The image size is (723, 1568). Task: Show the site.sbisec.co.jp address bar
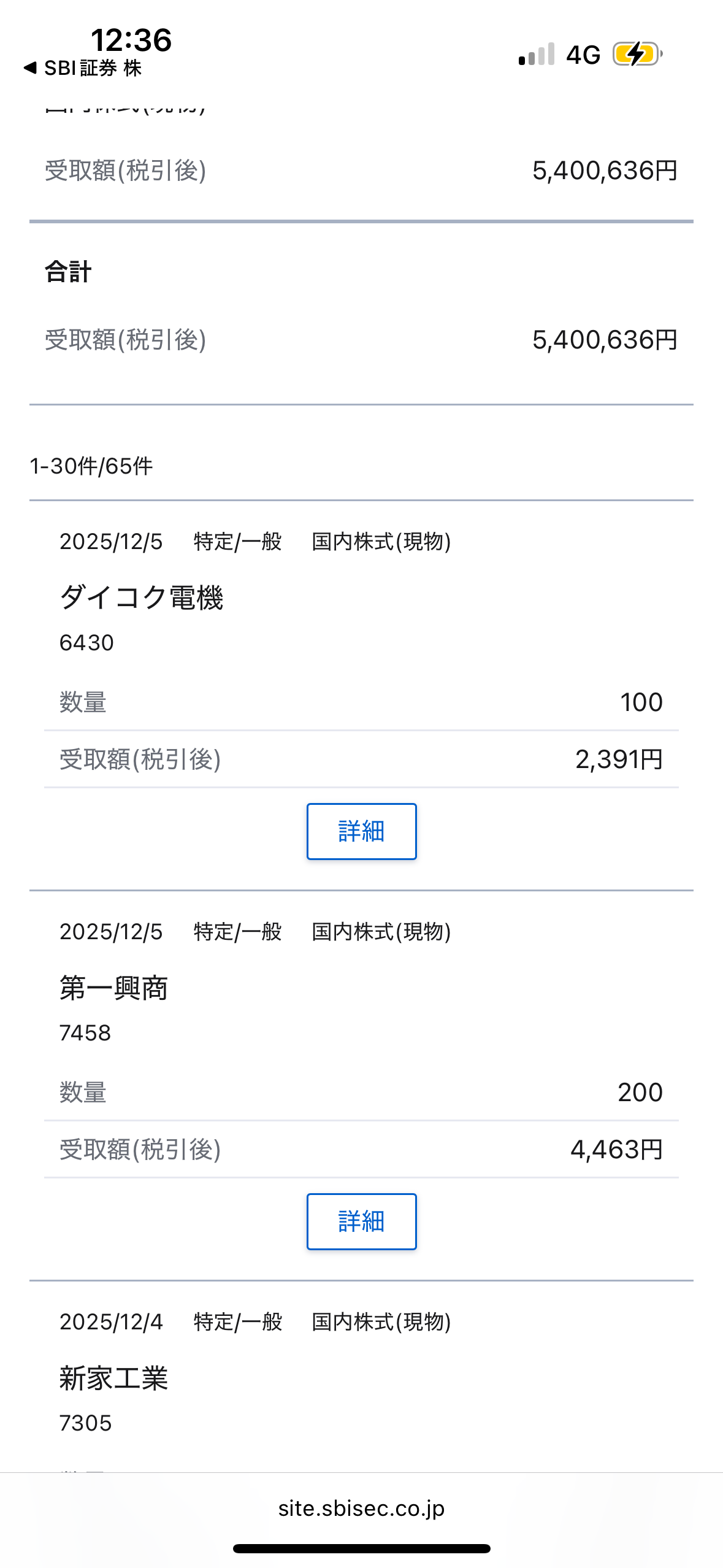pos(361,1508)
